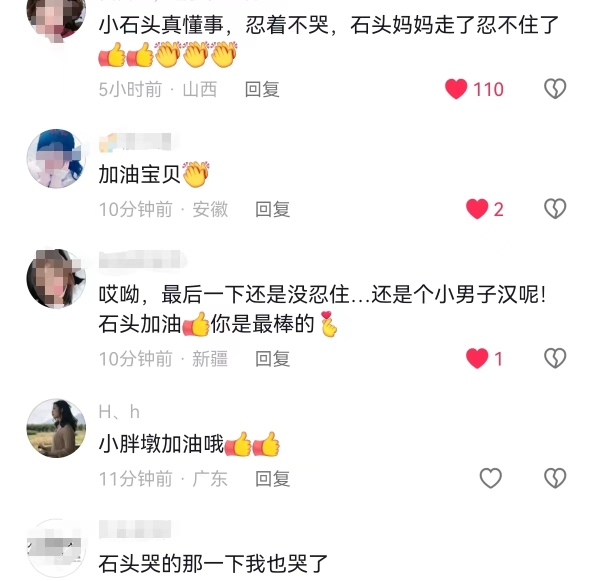Like the 加油宝贝 comment
The image size is (600, 581).
pyautogui.click(x=477, y=209)
